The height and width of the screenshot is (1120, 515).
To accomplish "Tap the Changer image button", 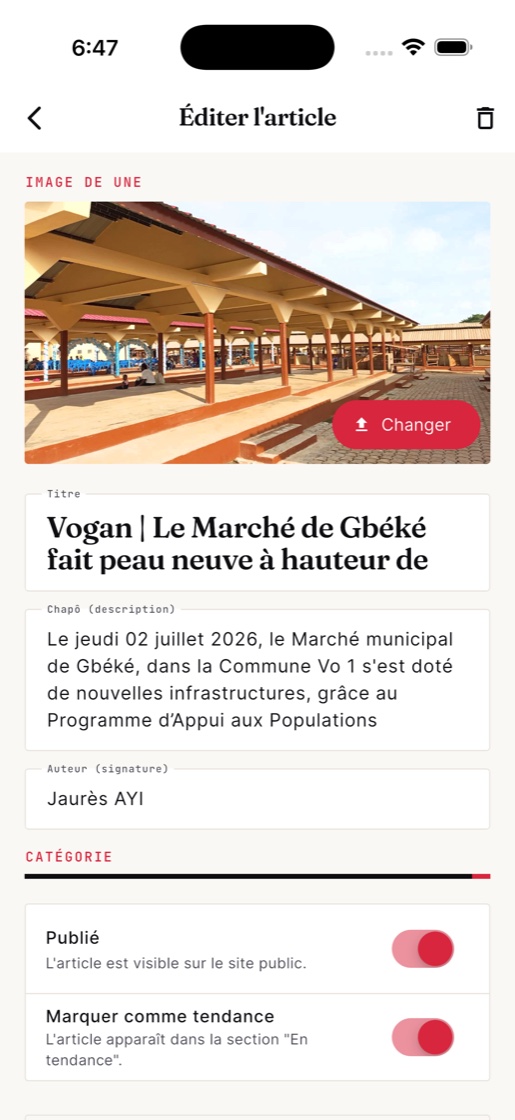I will click(x=406, y=424).
